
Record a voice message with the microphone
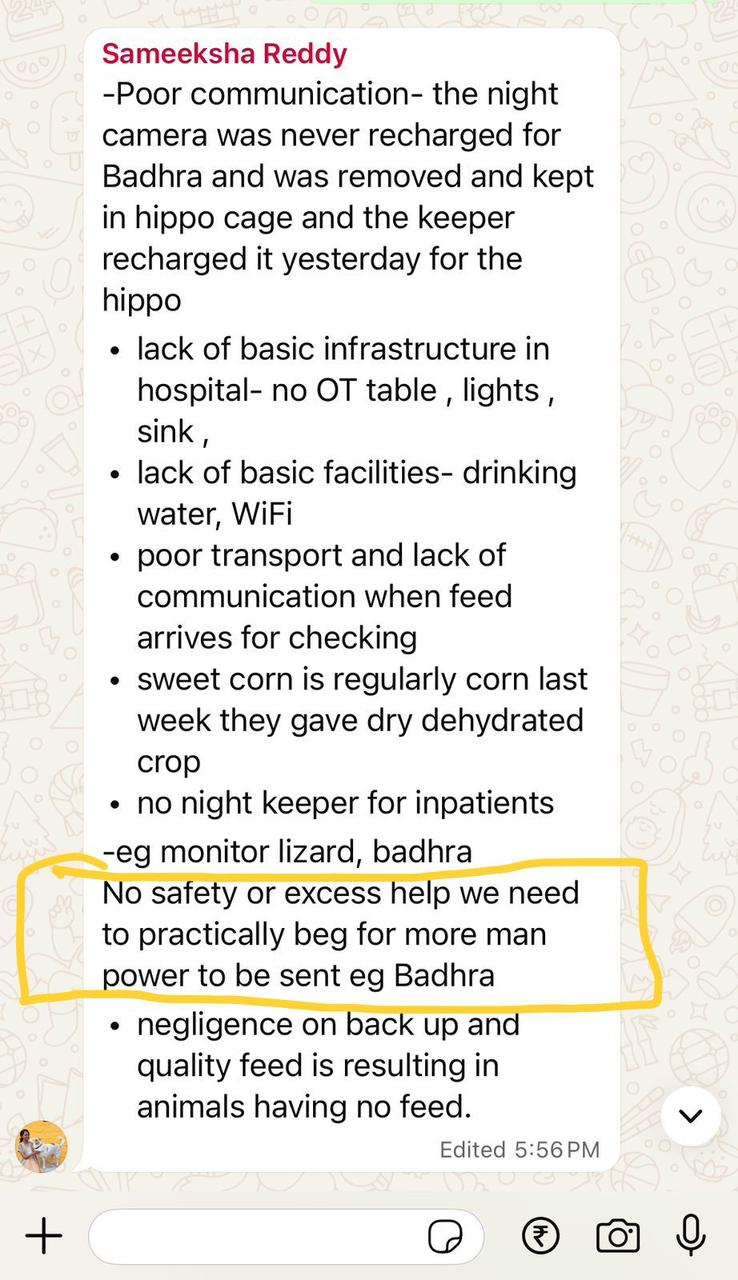tap(691, 1237)
